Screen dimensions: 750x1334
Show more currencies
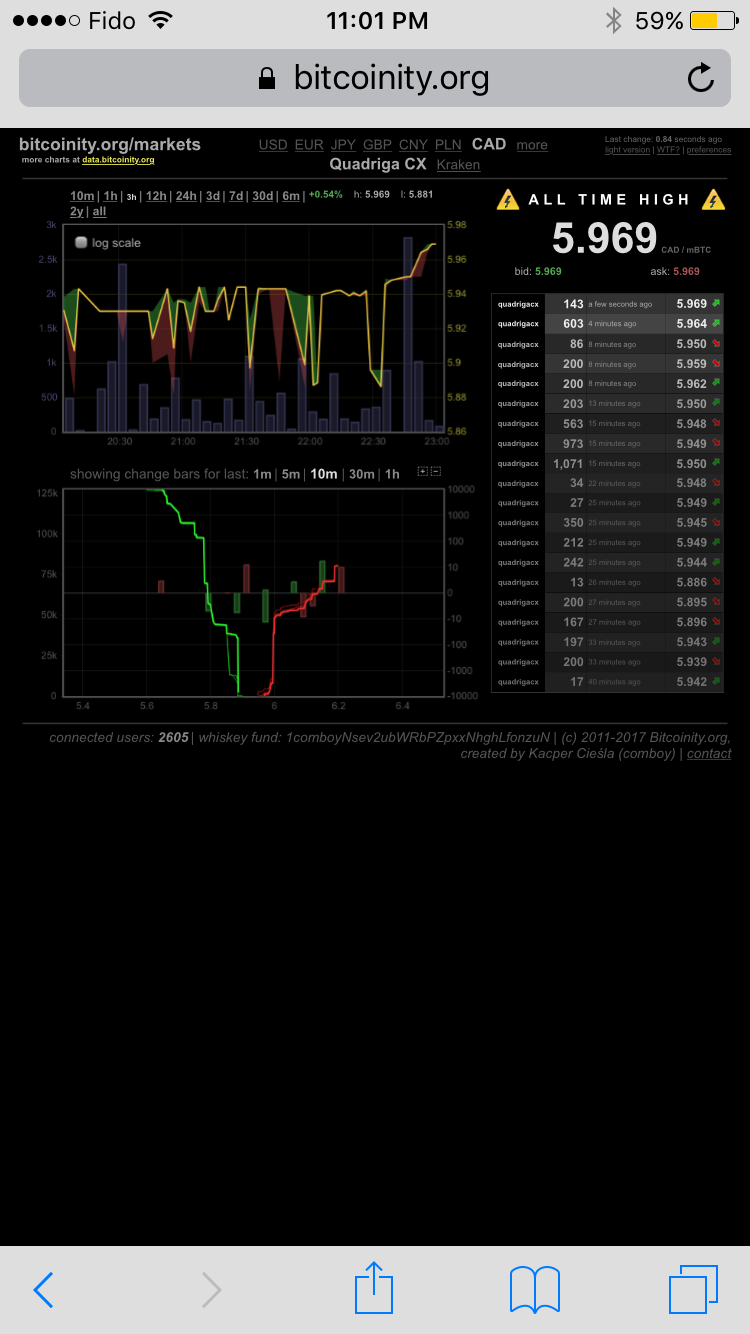(532, 145)
